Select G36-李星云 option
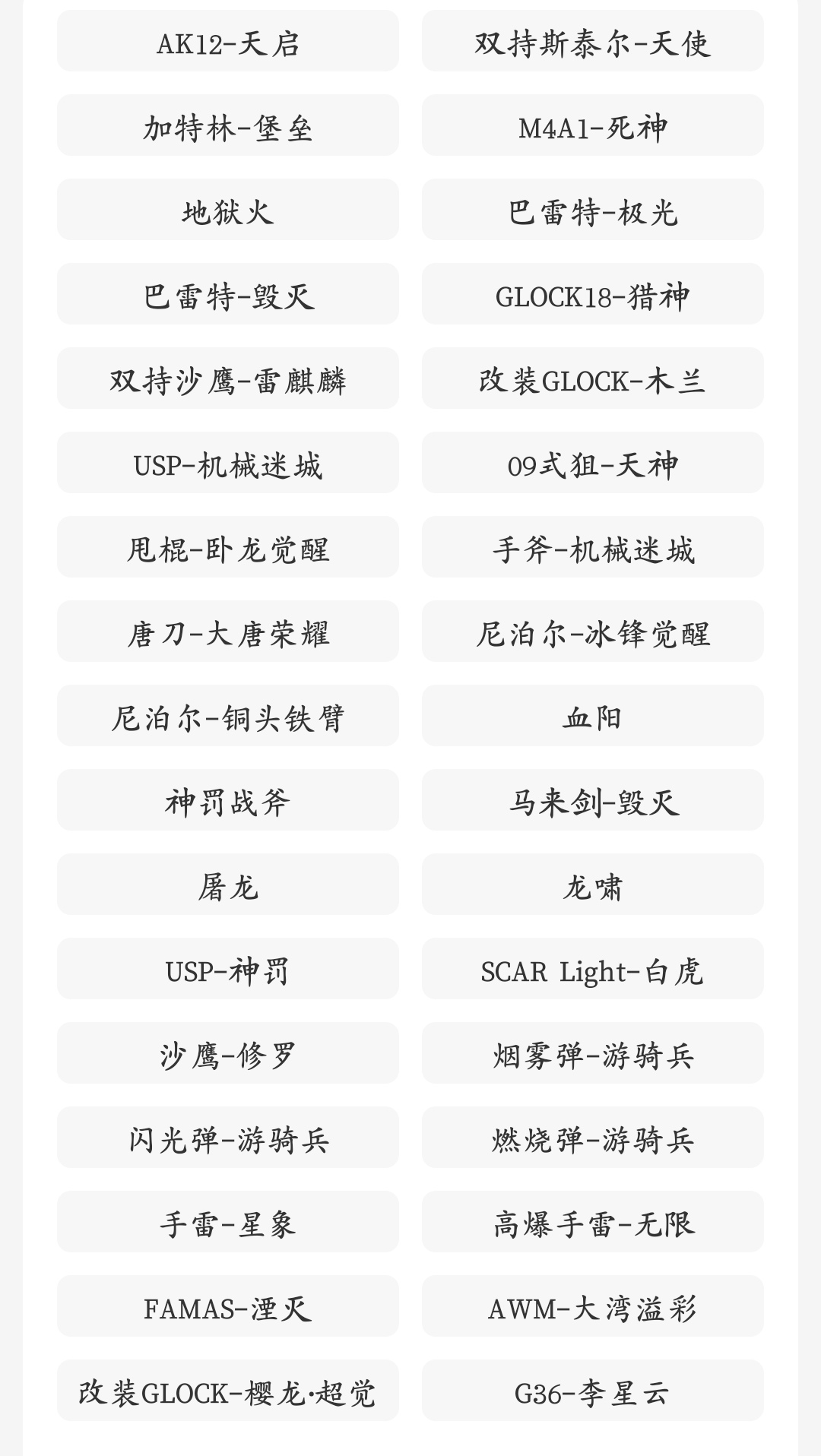Viewport: 821px width, 1456px height. pyautogui.click(x=593, y=1391)
